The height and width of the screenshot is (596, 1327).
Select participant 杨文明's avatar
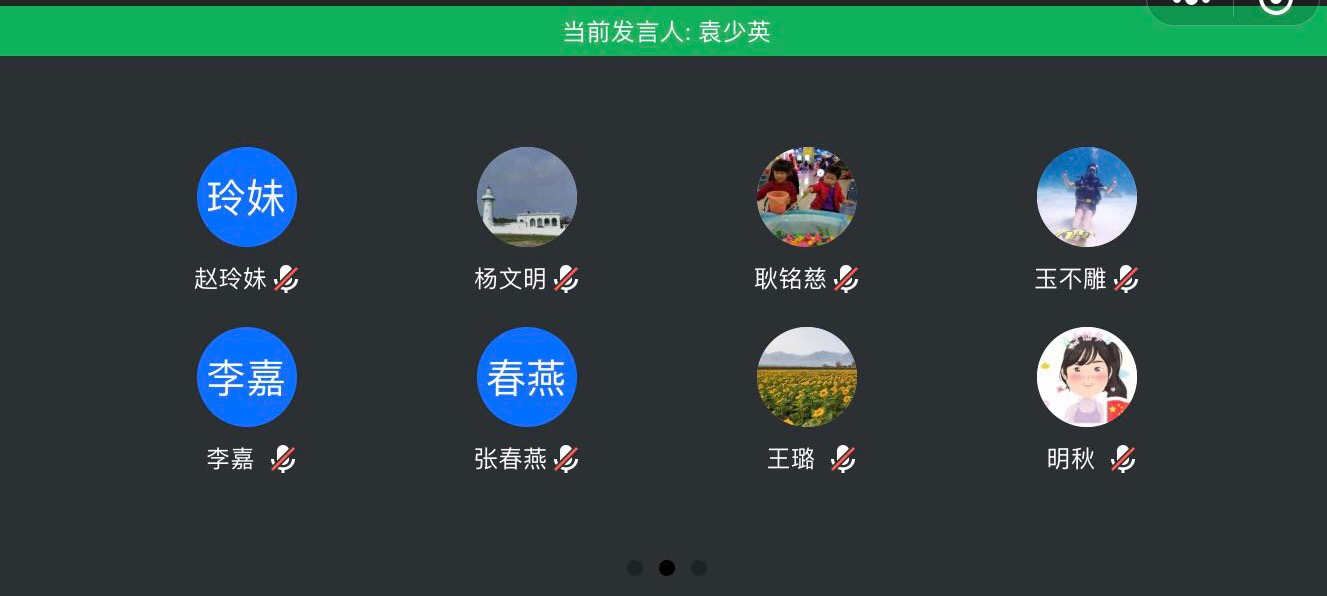(x=527, y=197)
